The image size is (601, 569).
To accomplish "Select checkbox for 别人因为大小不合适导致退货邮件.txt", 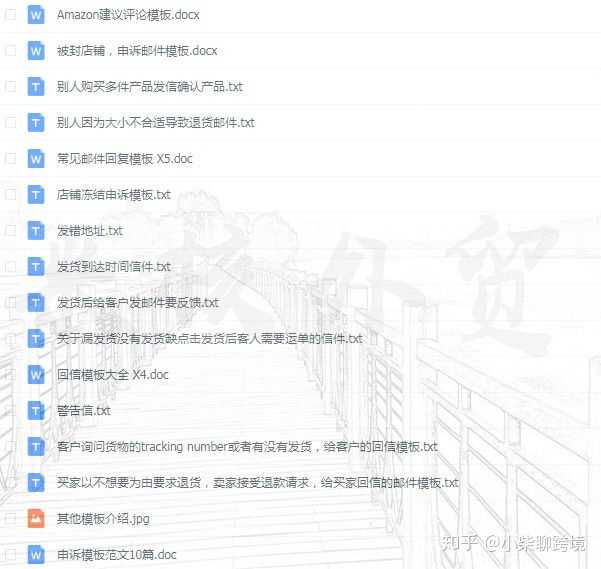I will coord(11,122).
